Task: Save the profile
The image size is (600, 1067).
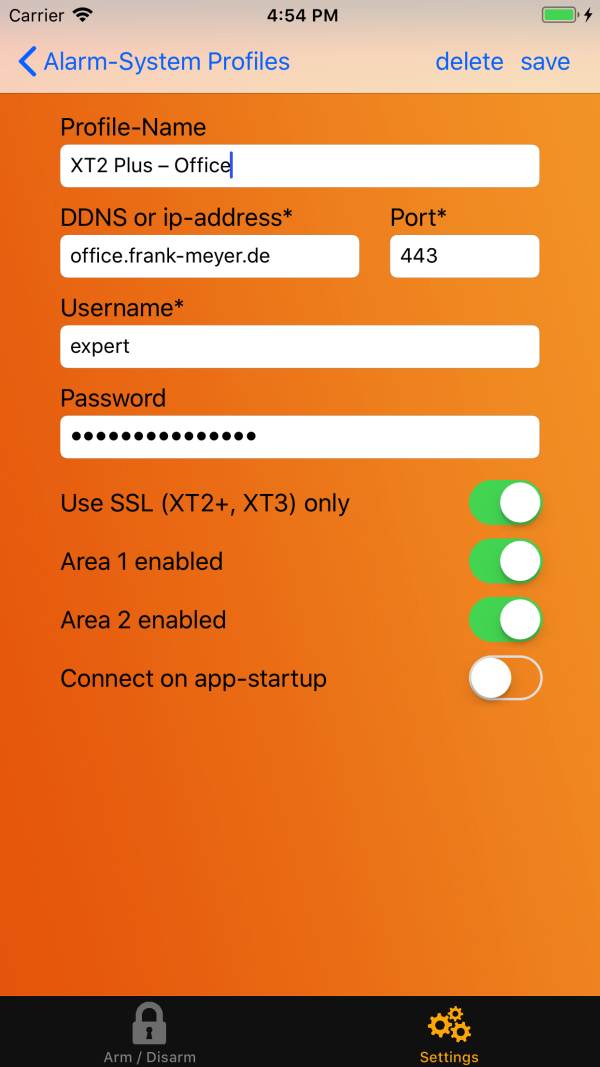Action: pos(545,62)
